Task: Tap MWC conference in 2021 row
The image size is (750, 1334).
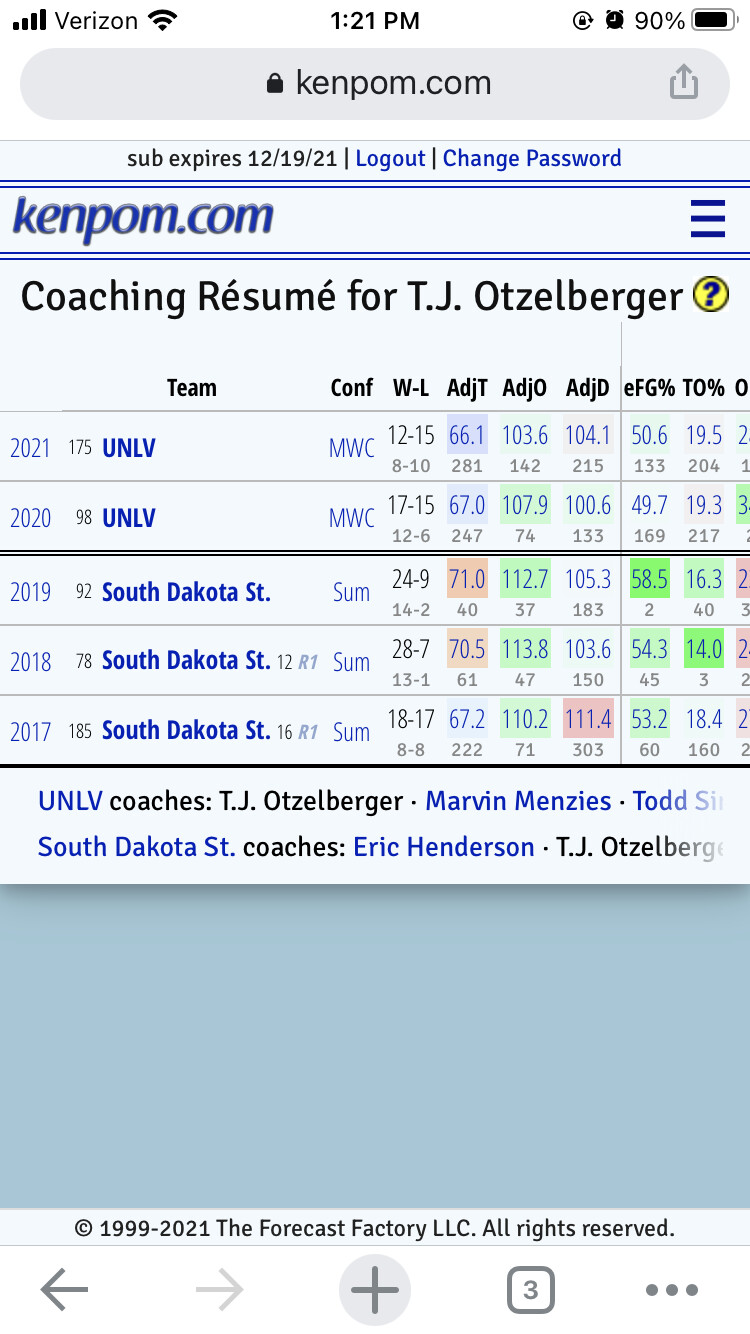Action: [x=351, y=448]
